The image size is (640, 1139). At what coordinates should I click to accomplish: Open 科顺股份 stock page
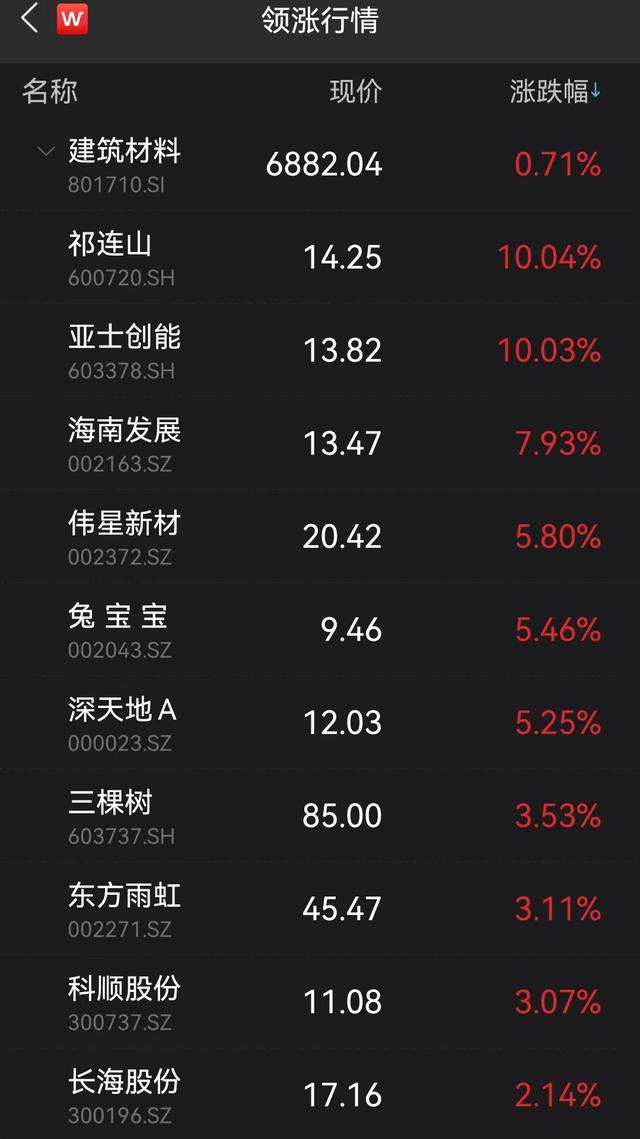click(320, 1002)
